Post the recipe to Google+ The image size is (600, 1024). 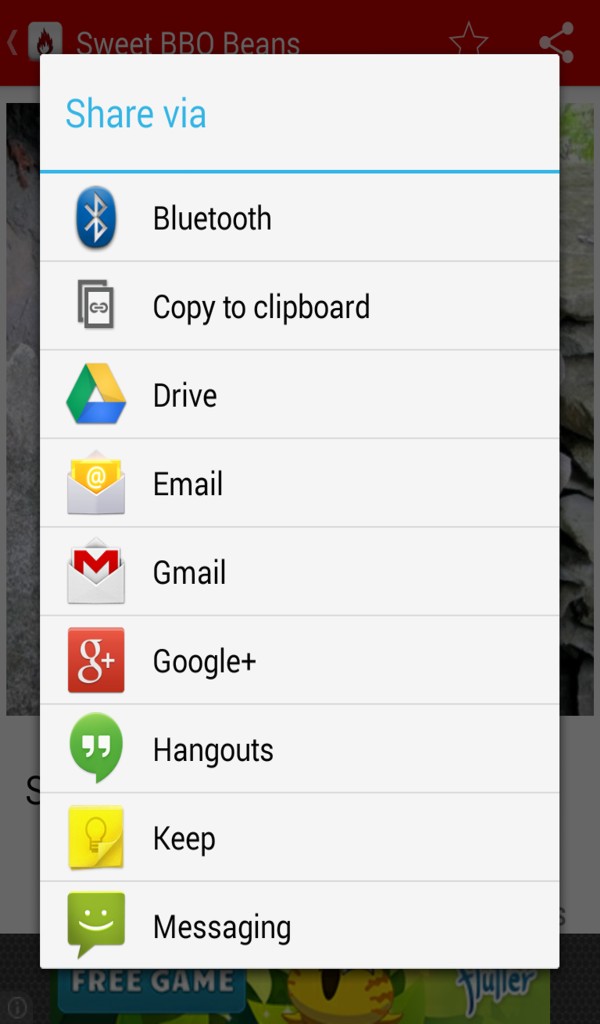pos(298,661)
